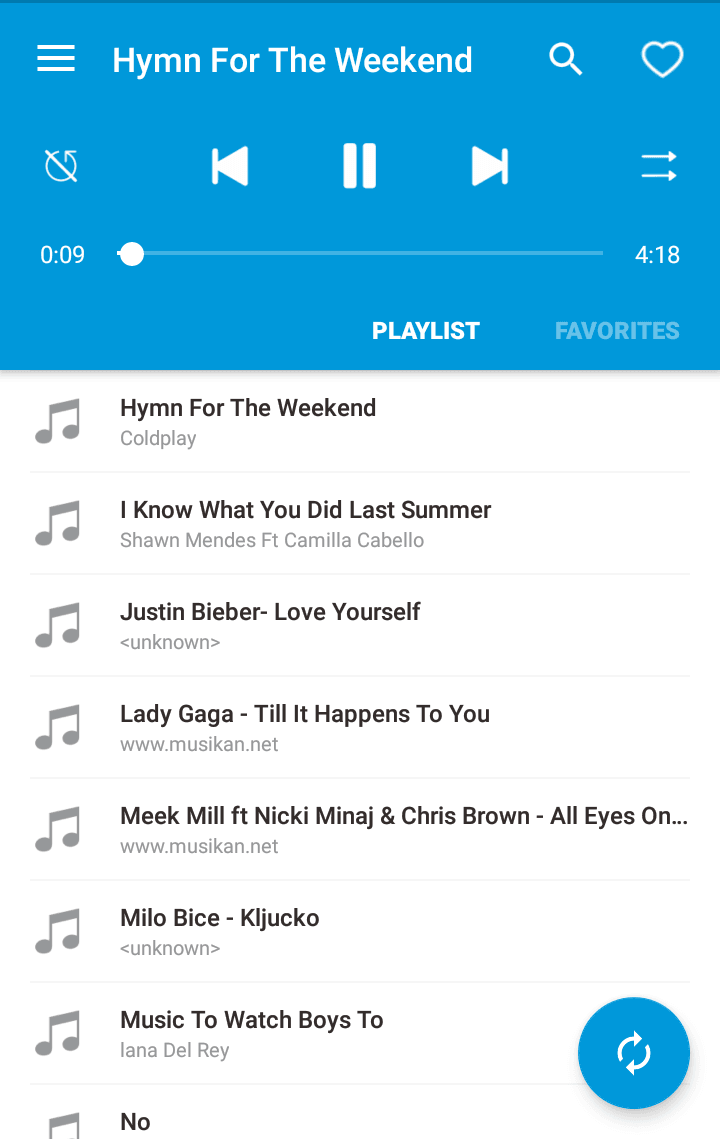The height and width of the screenshot is (1139, 720).
Task: Open the hamburger drawer menu
Action: point(56,60)
